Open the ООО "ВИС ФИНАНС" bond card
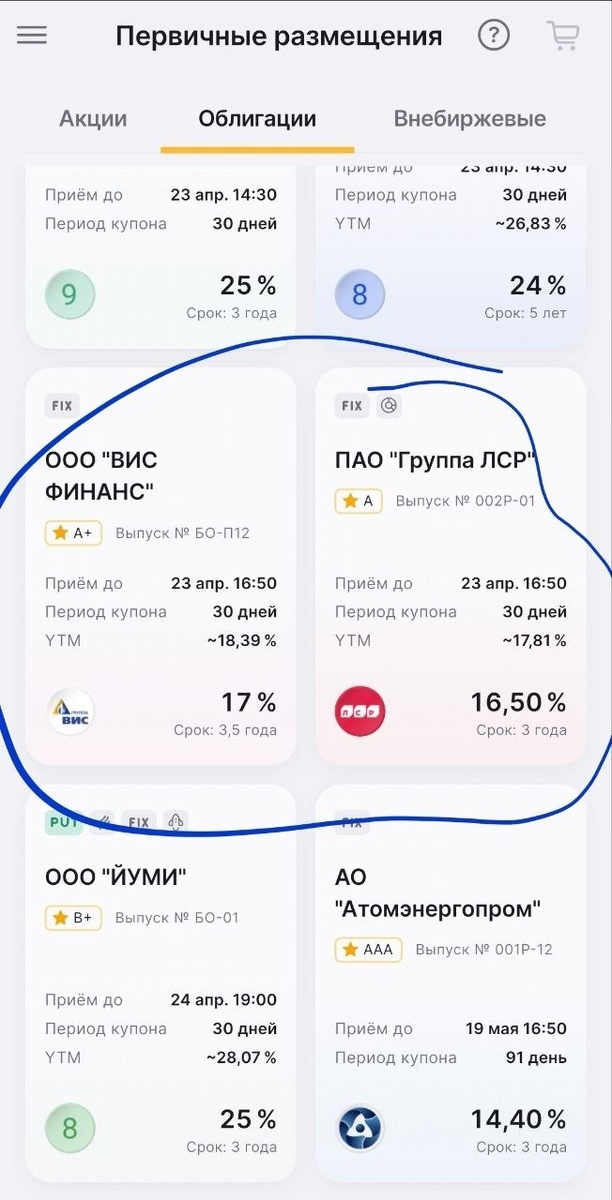 click(160, 565)
